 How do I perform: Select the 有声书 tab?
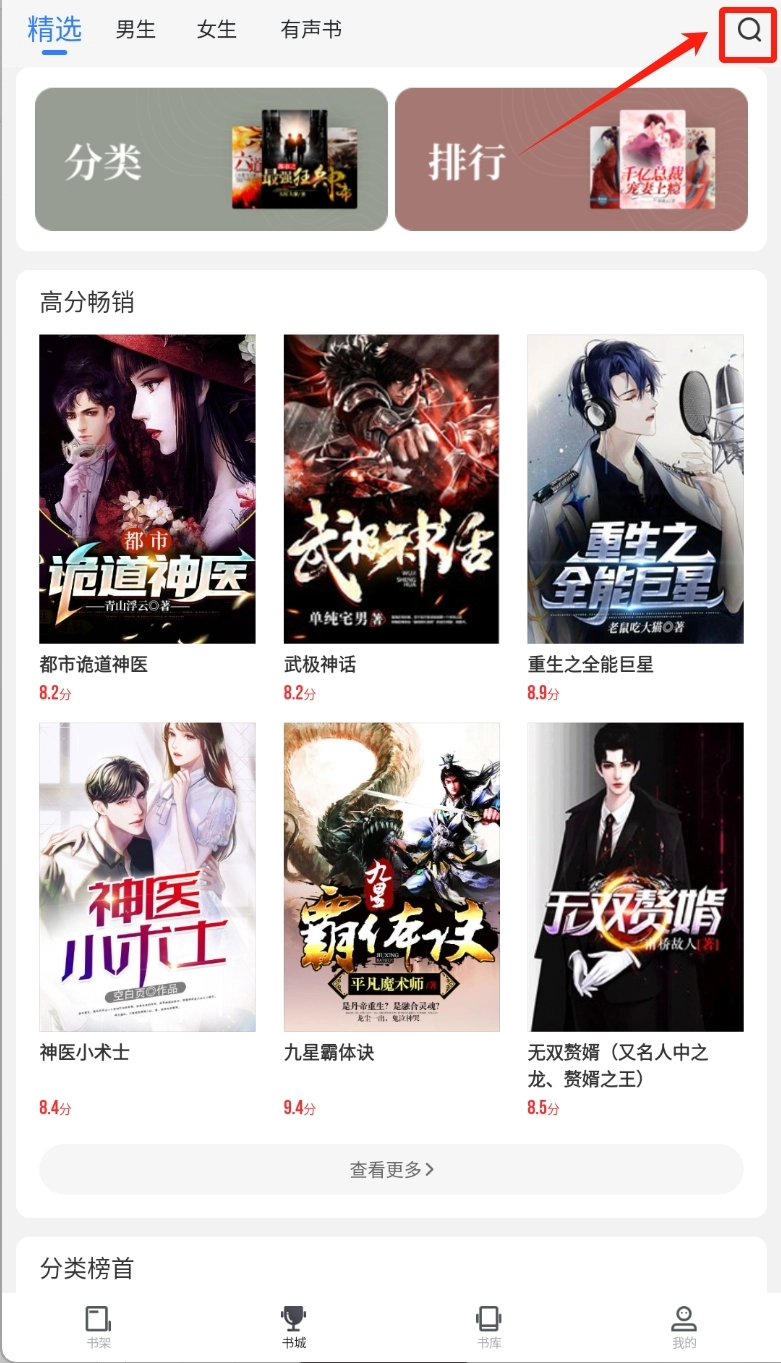click(x=311, y=30)
